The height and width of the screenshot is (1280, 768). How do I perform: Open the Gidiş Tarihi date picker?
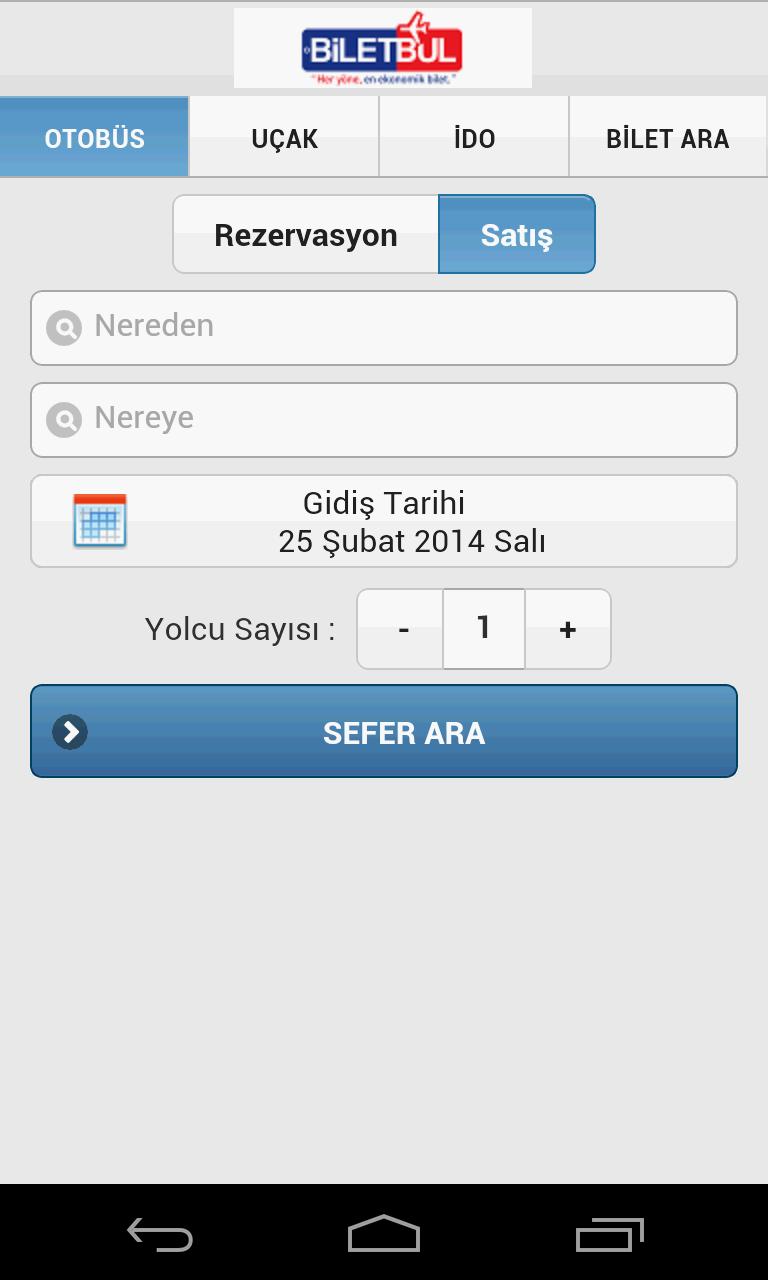pyautogui.click(x=384, y=521)
